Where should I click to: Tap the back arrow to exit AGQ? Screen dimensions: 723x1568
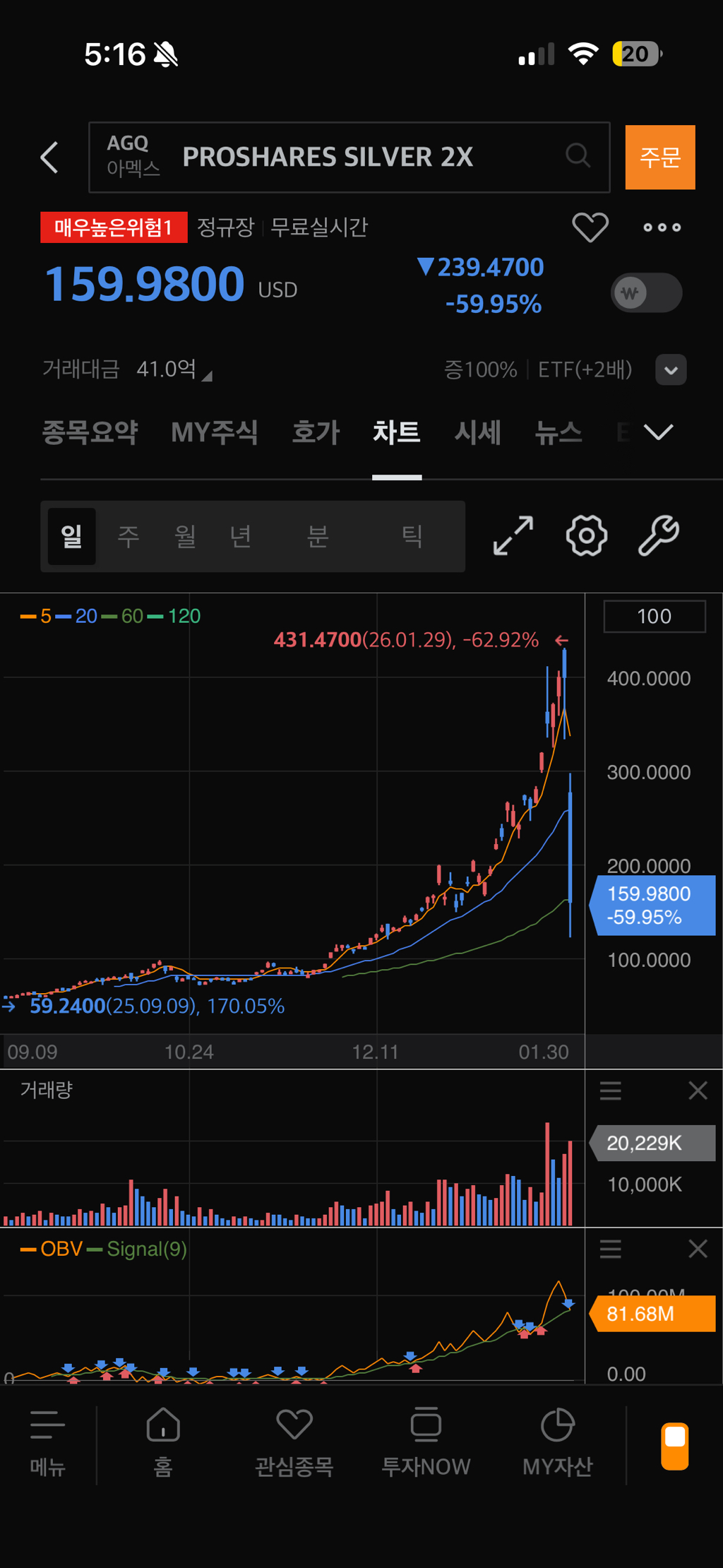[x=48, y=157]
